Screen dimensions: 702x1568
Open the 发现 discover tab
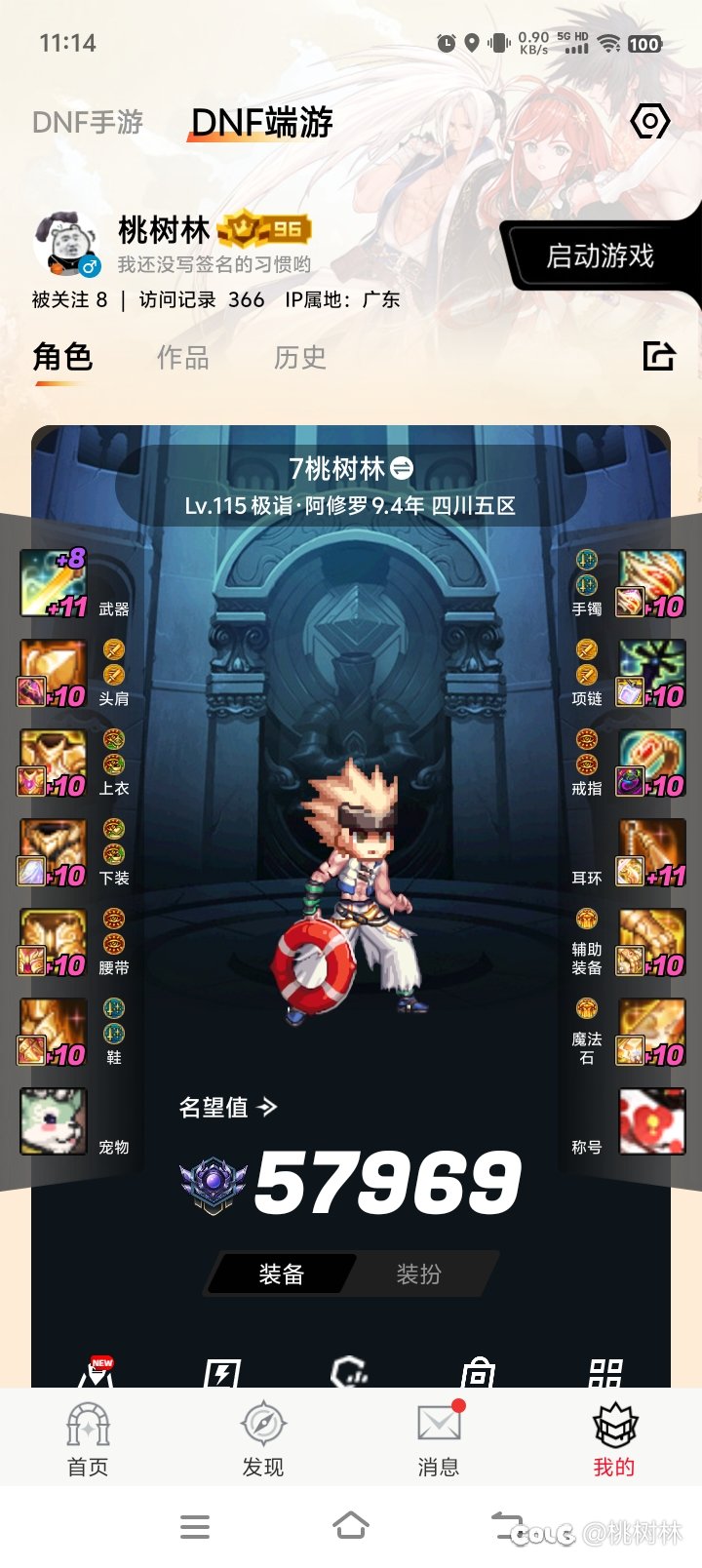click(263, 1440)
